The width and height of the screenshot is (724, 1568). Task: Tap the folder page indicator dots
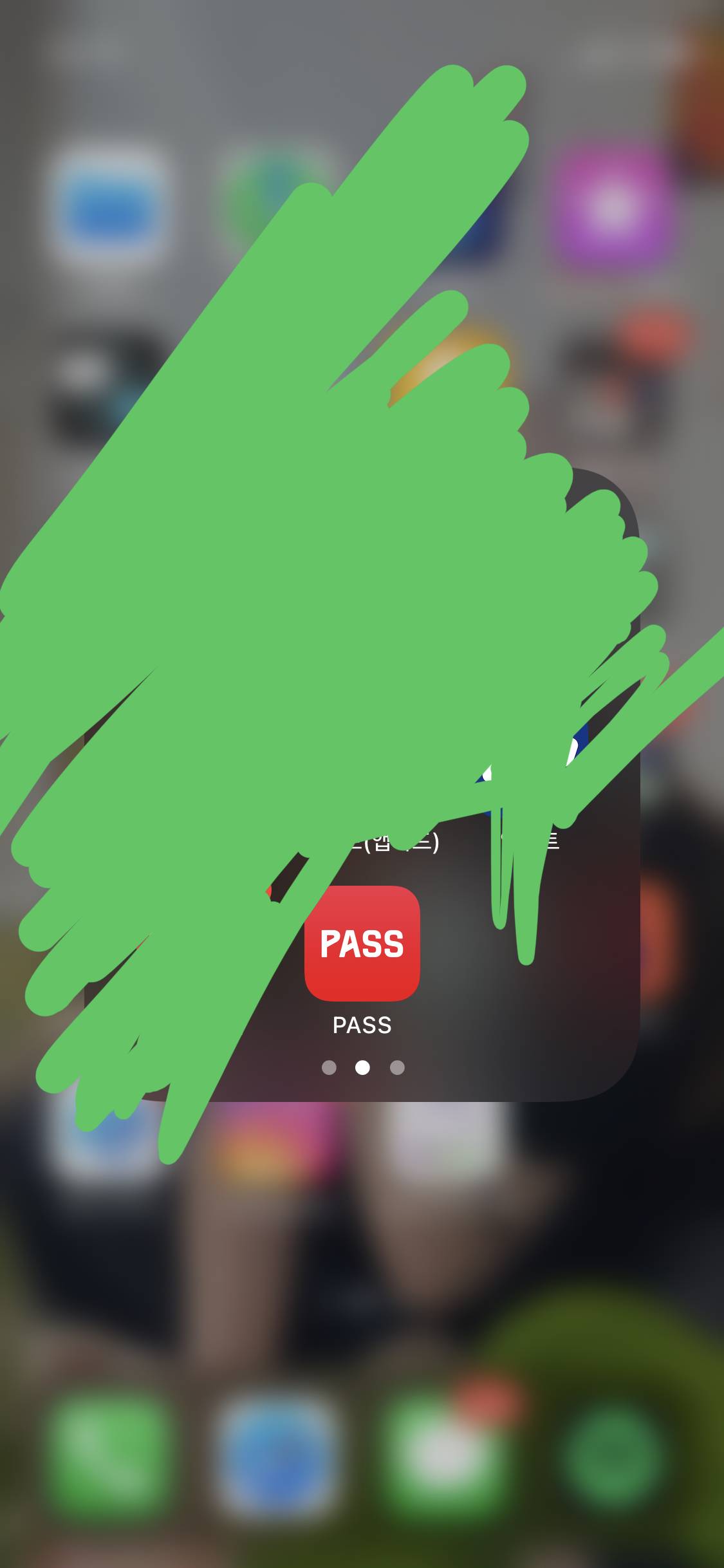(363, 1068)
